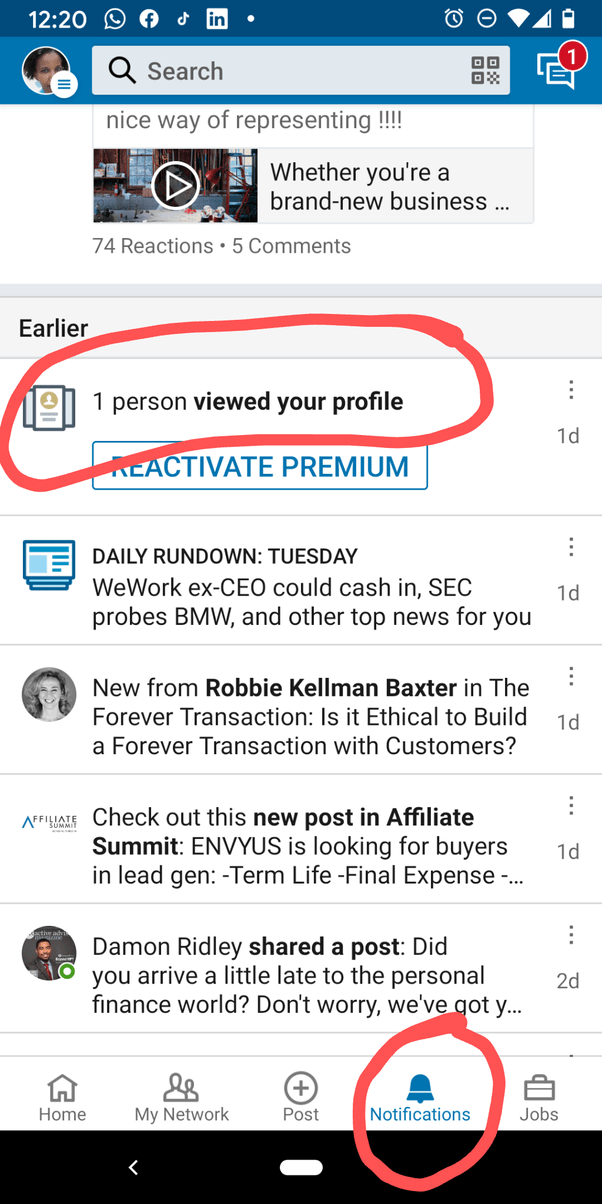Tap Reactivate Premium
This screenshot has height=1204, width=602.
(260, 466)
